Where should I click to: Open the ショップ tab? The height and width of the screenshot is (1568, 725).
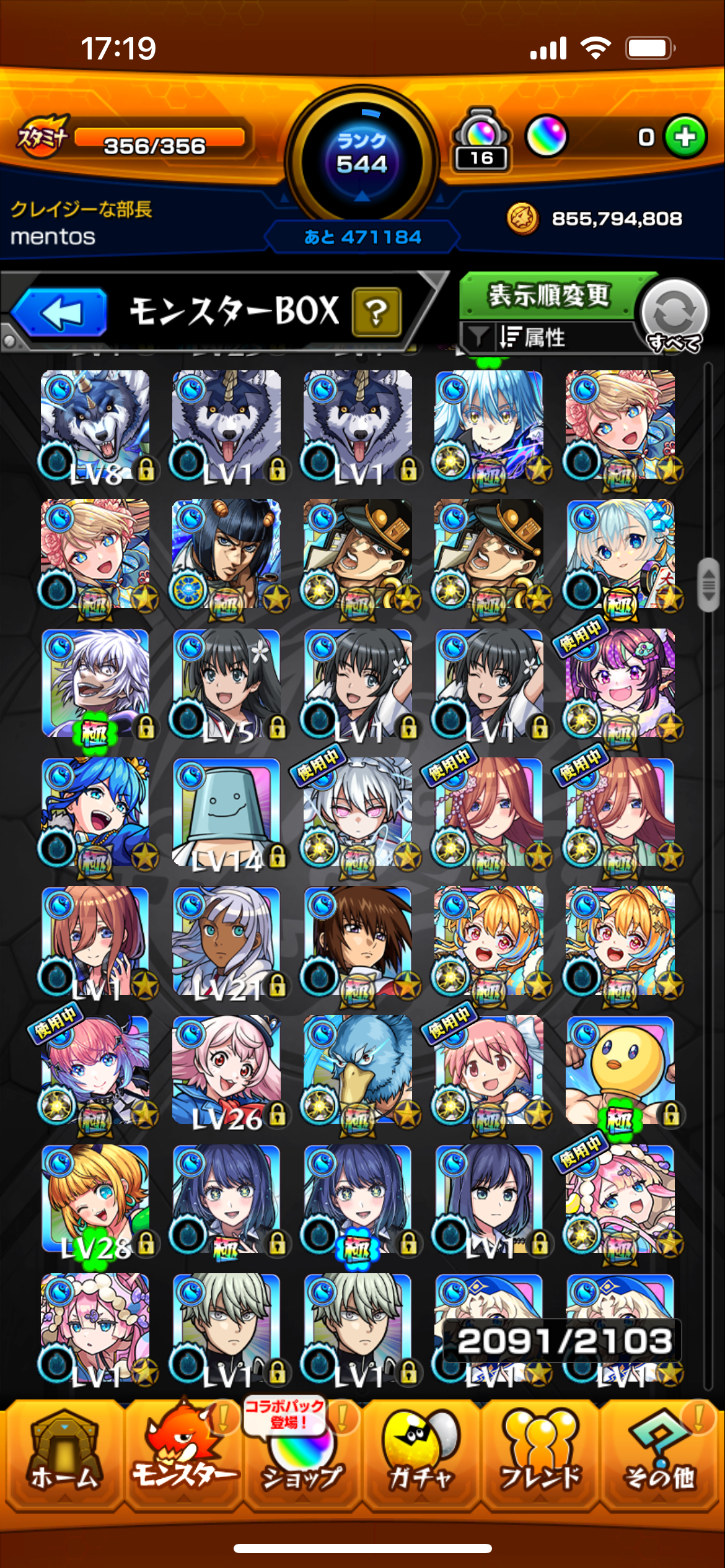click(302, 1455)
